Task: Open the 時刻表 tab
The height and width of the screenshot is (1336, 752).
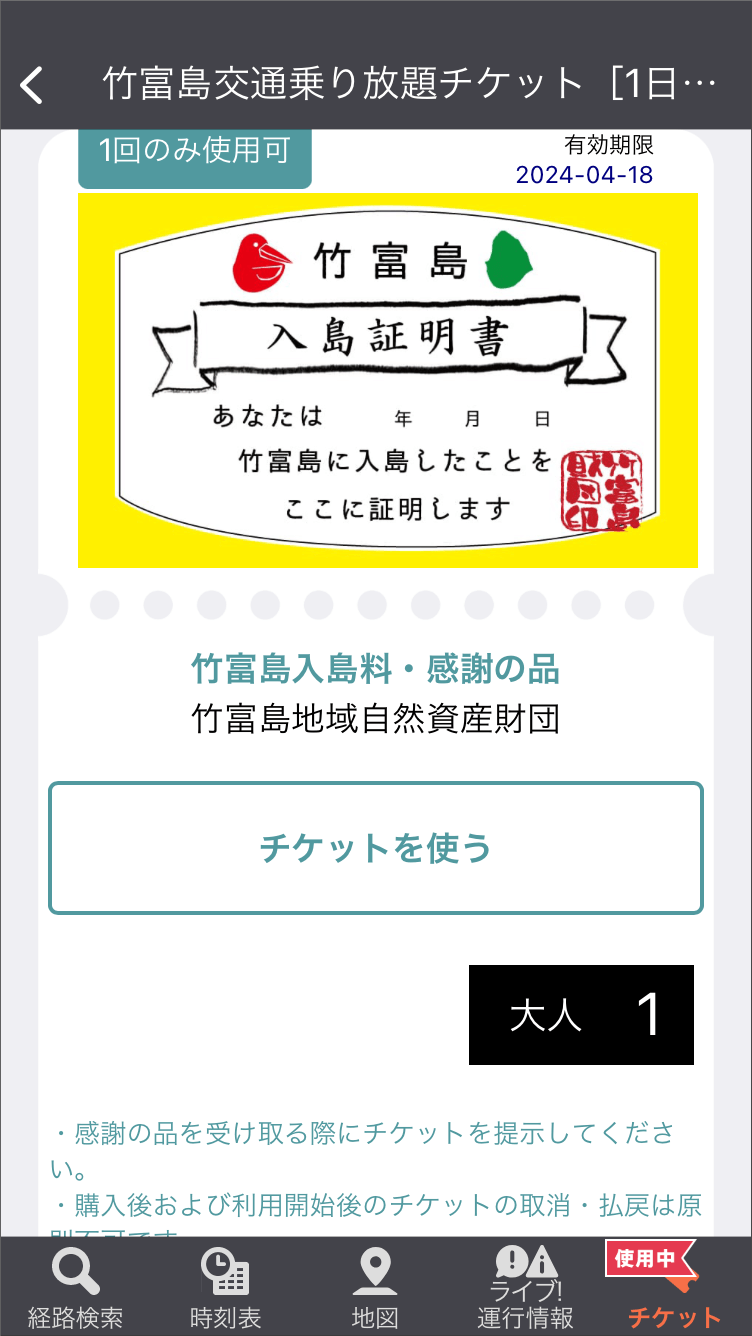Action: [x=225, y=1288]
